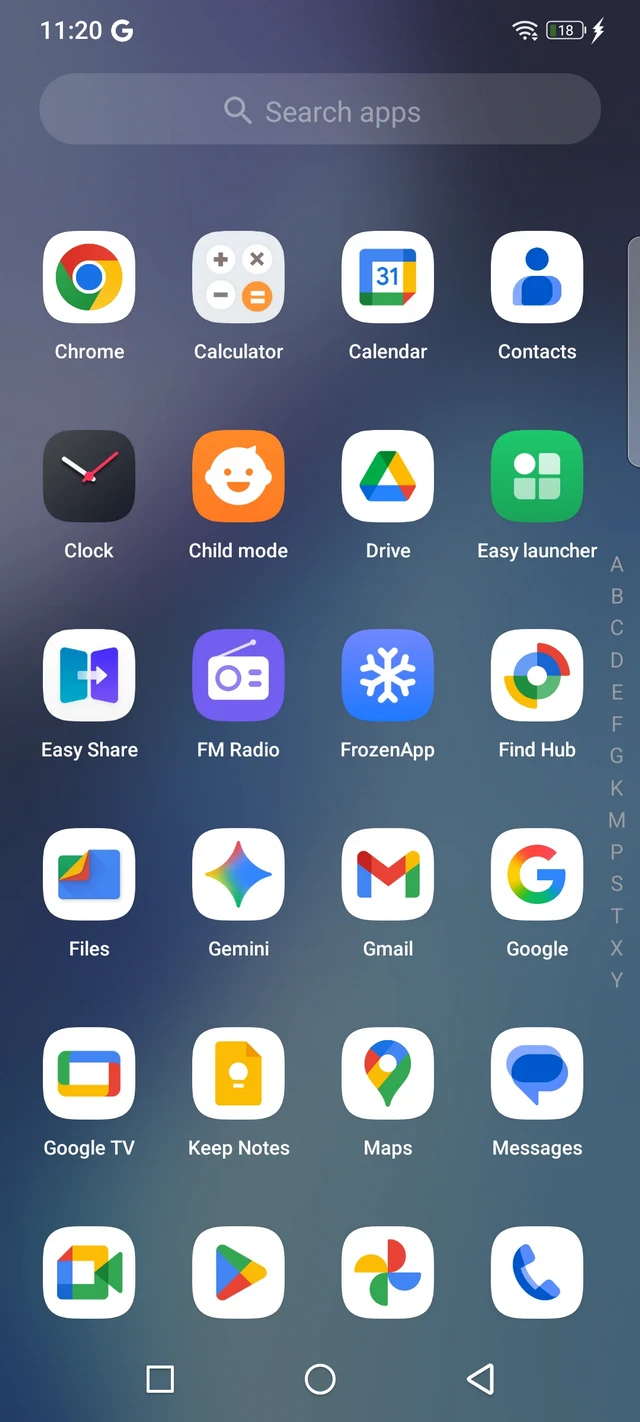
Task: Launch FM Radio
Action: [x=238, y=675]
